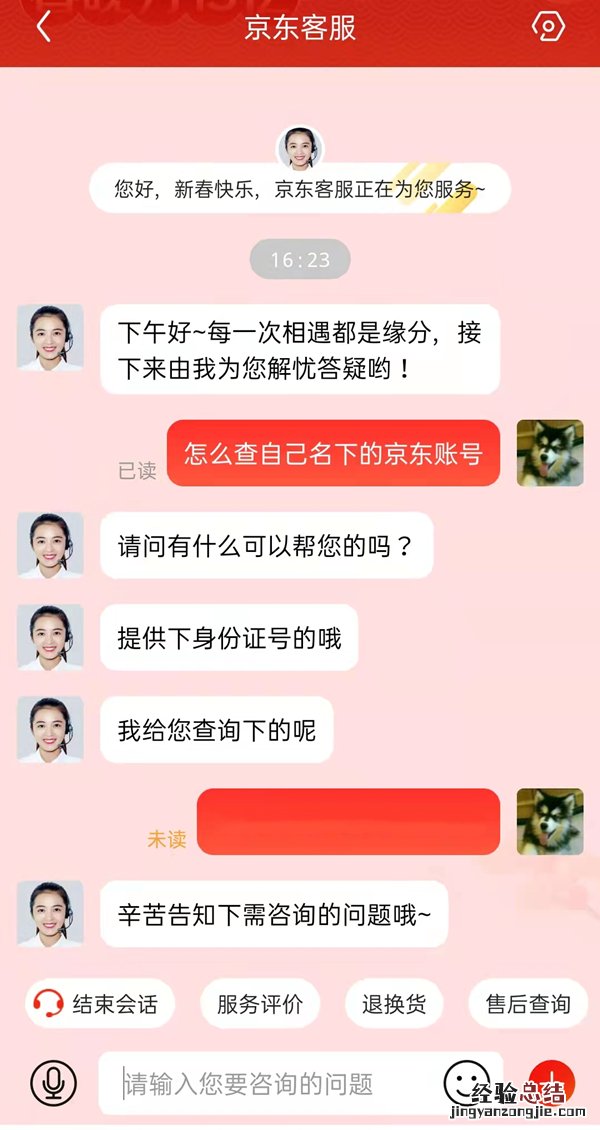Open the 售后查询 shortcut

pos(527,1003)
